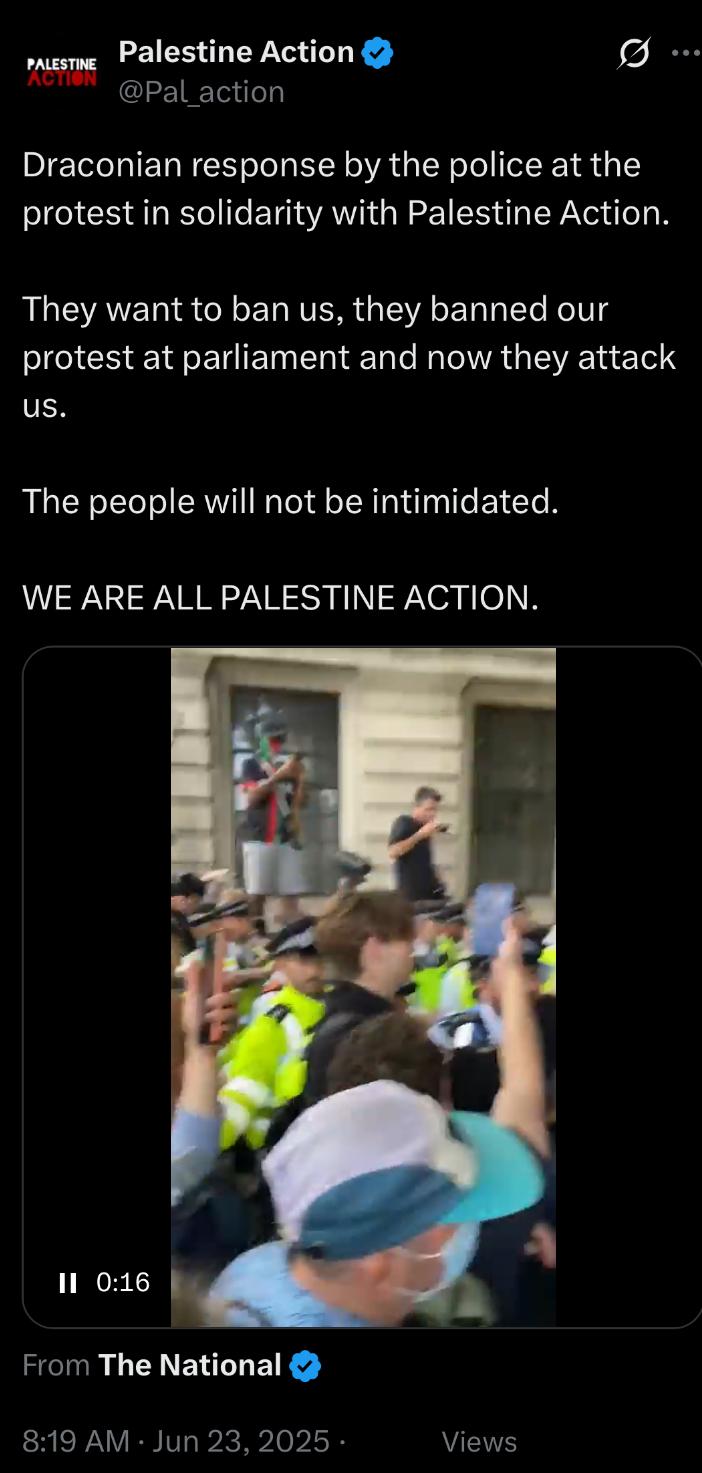Tap the Grok icon on the post
The image size is (702, 1473).
pos(634,53)
